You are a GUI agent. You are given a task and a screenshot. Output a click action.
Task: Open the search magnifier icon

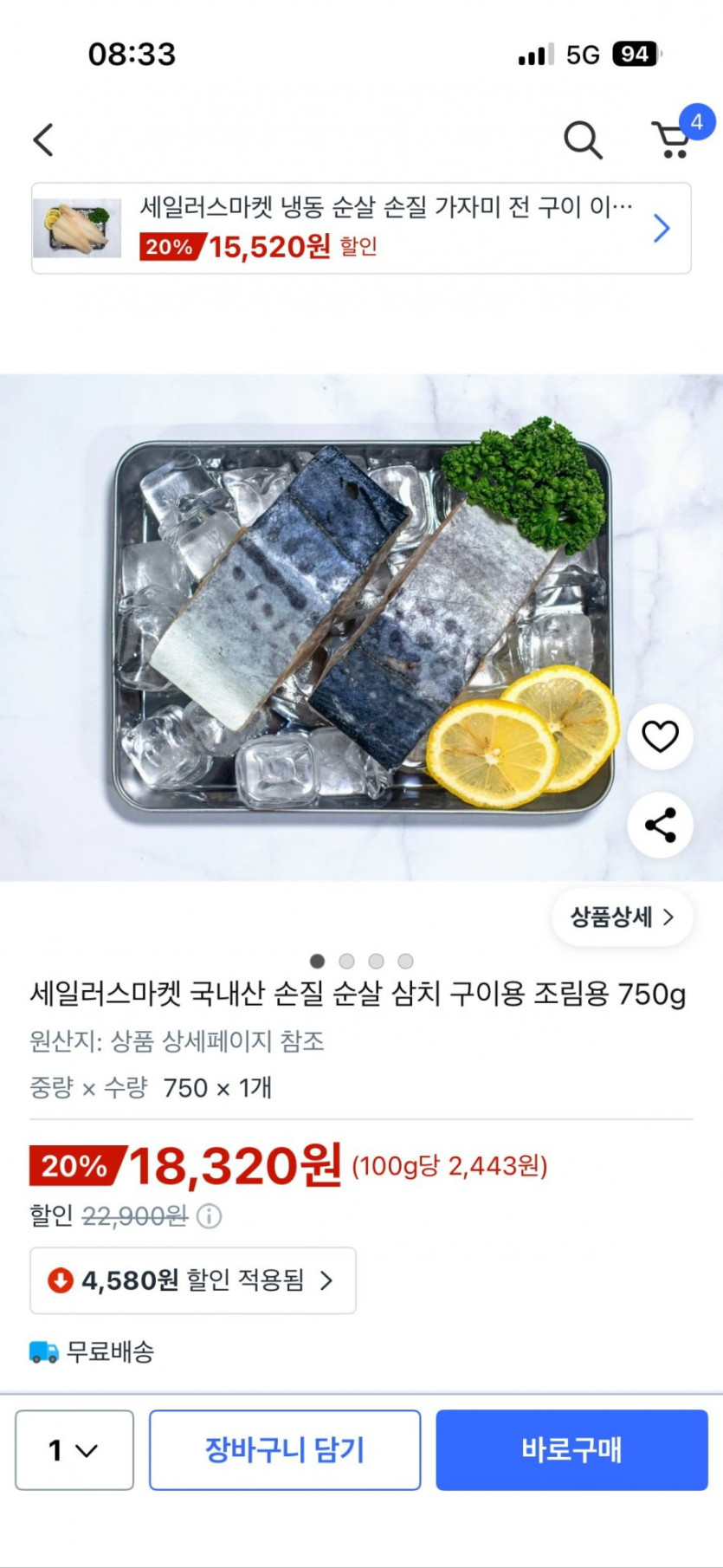coord(583,139)
